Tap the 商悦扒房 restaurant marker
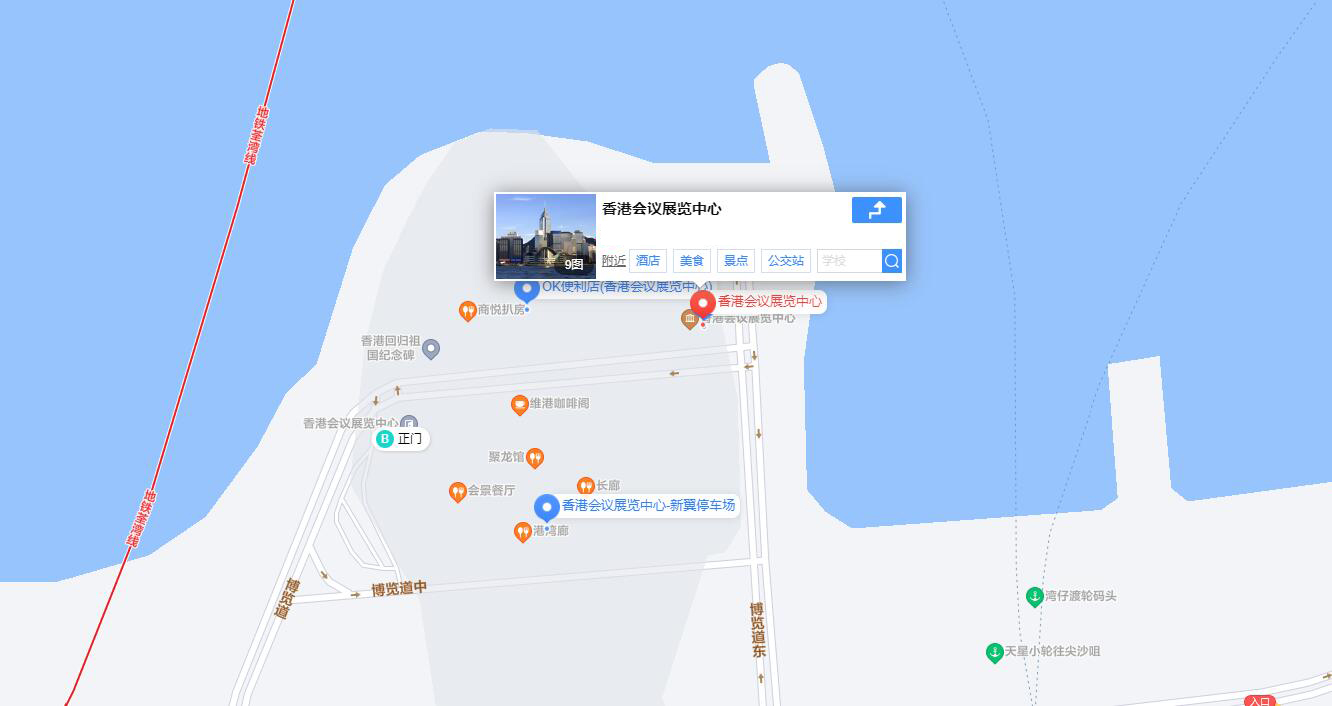Screen dimensions: 1332x706 point(467,311)
